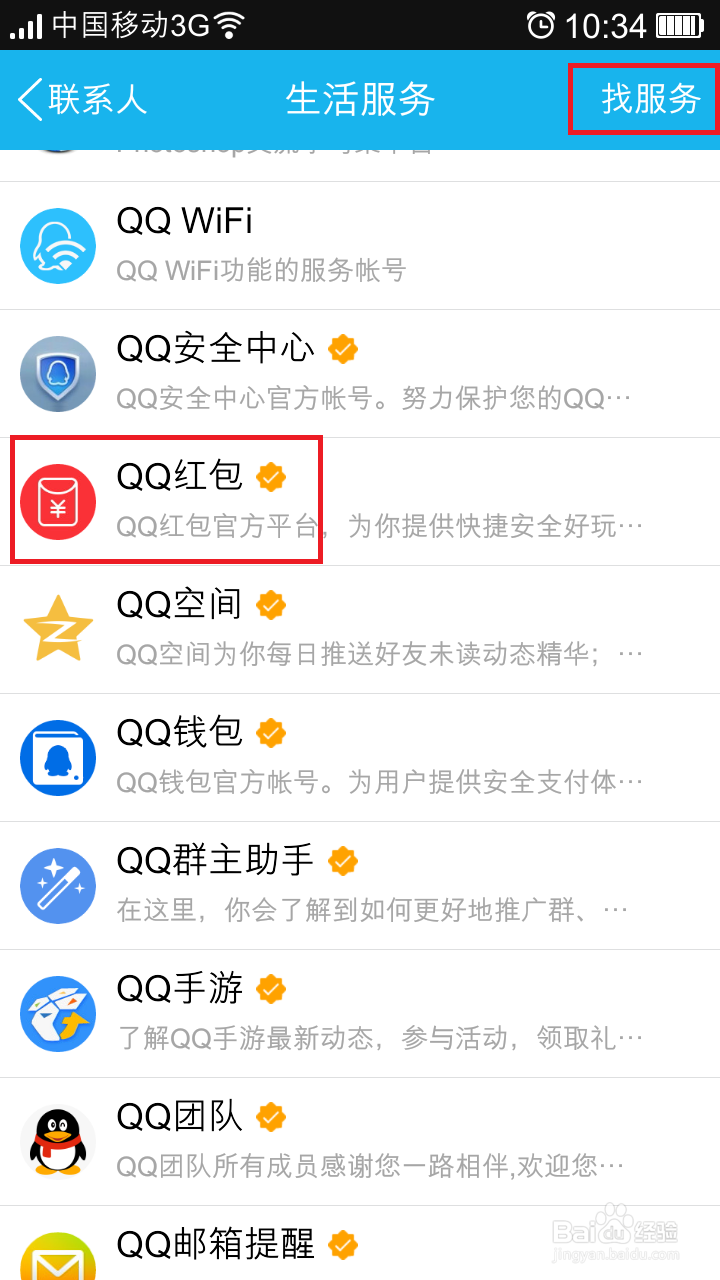Open QQ手游 service account

tap(360, 1014)
